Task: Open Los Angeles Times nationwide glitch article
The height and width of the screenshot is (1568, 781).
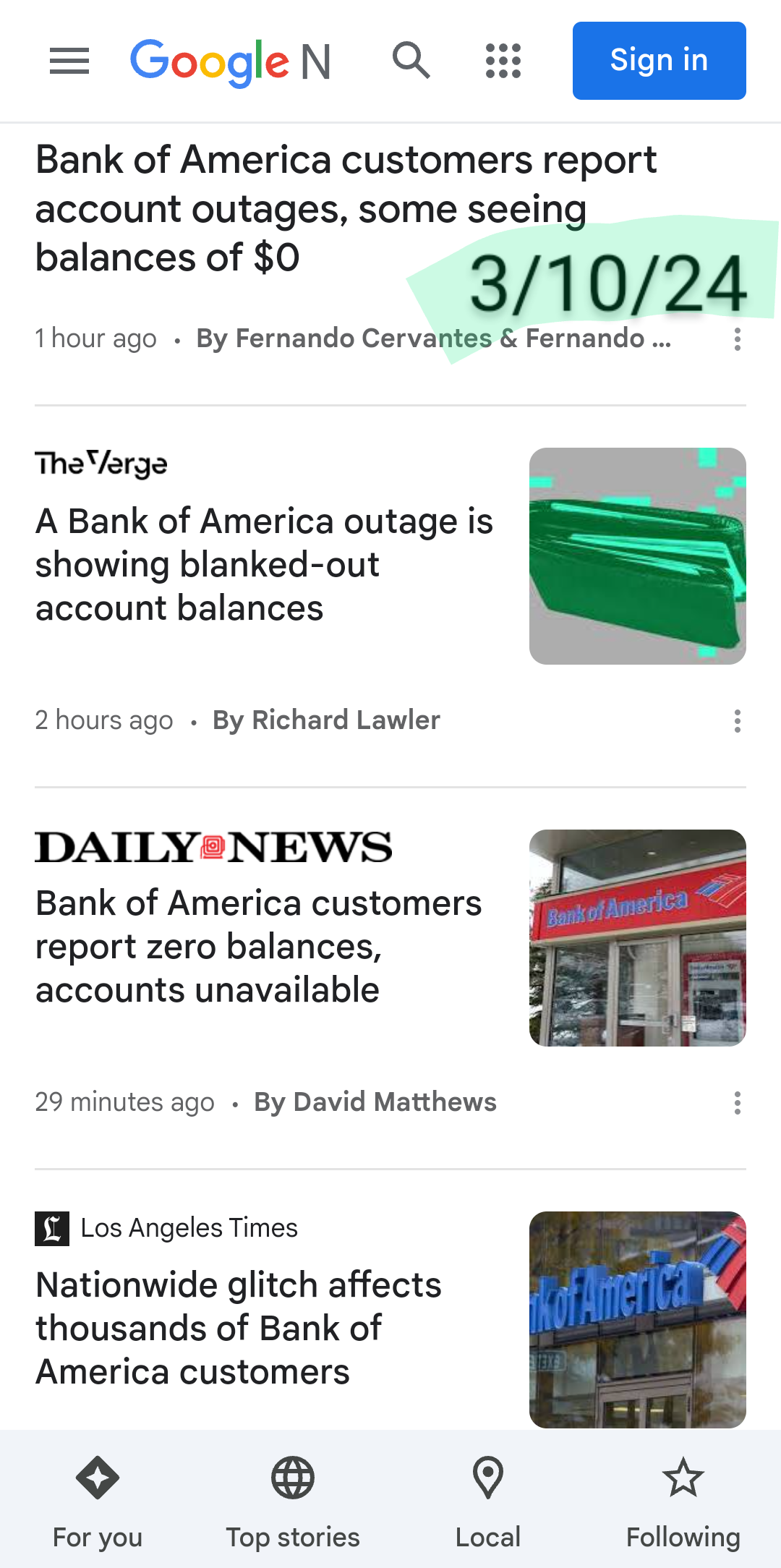Action: tap(239, 1328)
